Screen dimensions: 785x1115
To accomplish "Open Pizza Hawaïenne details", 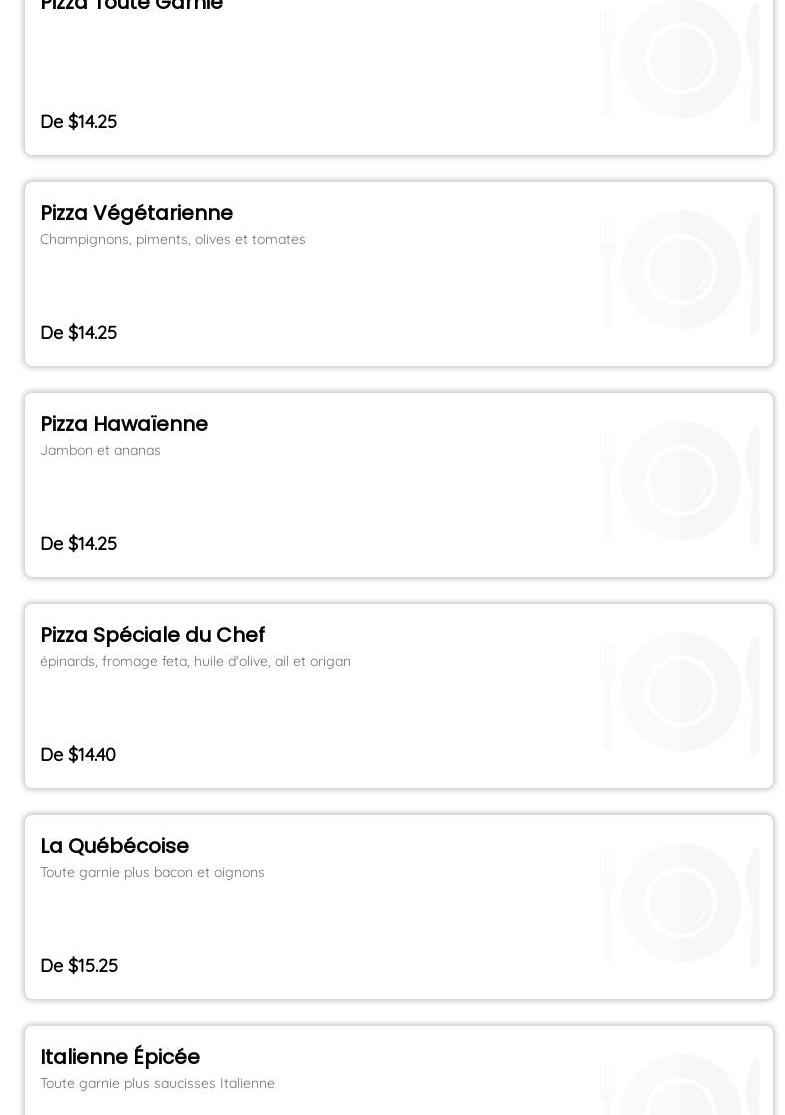I will tap(398, 485).
